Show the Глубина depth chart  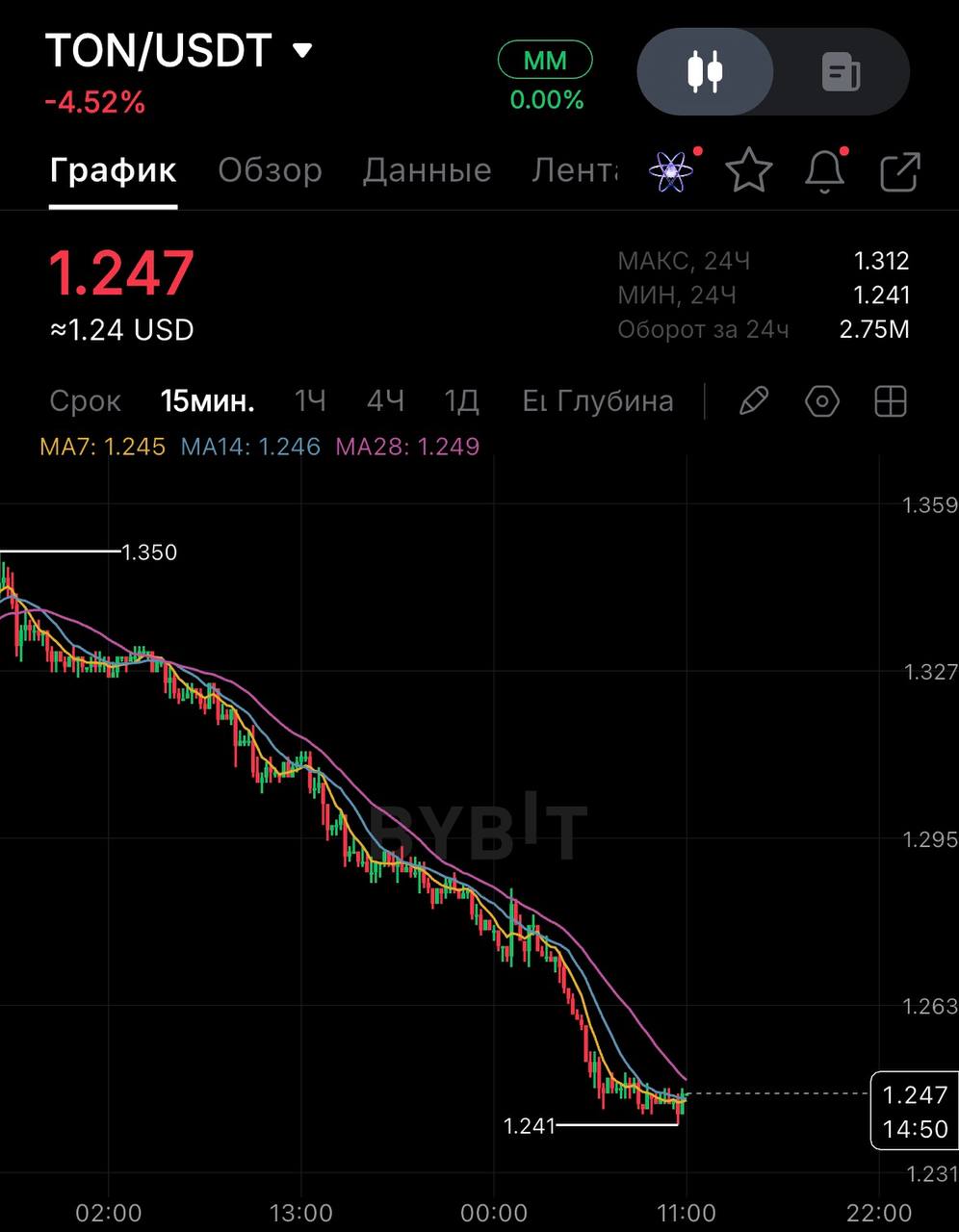[615, 400]
